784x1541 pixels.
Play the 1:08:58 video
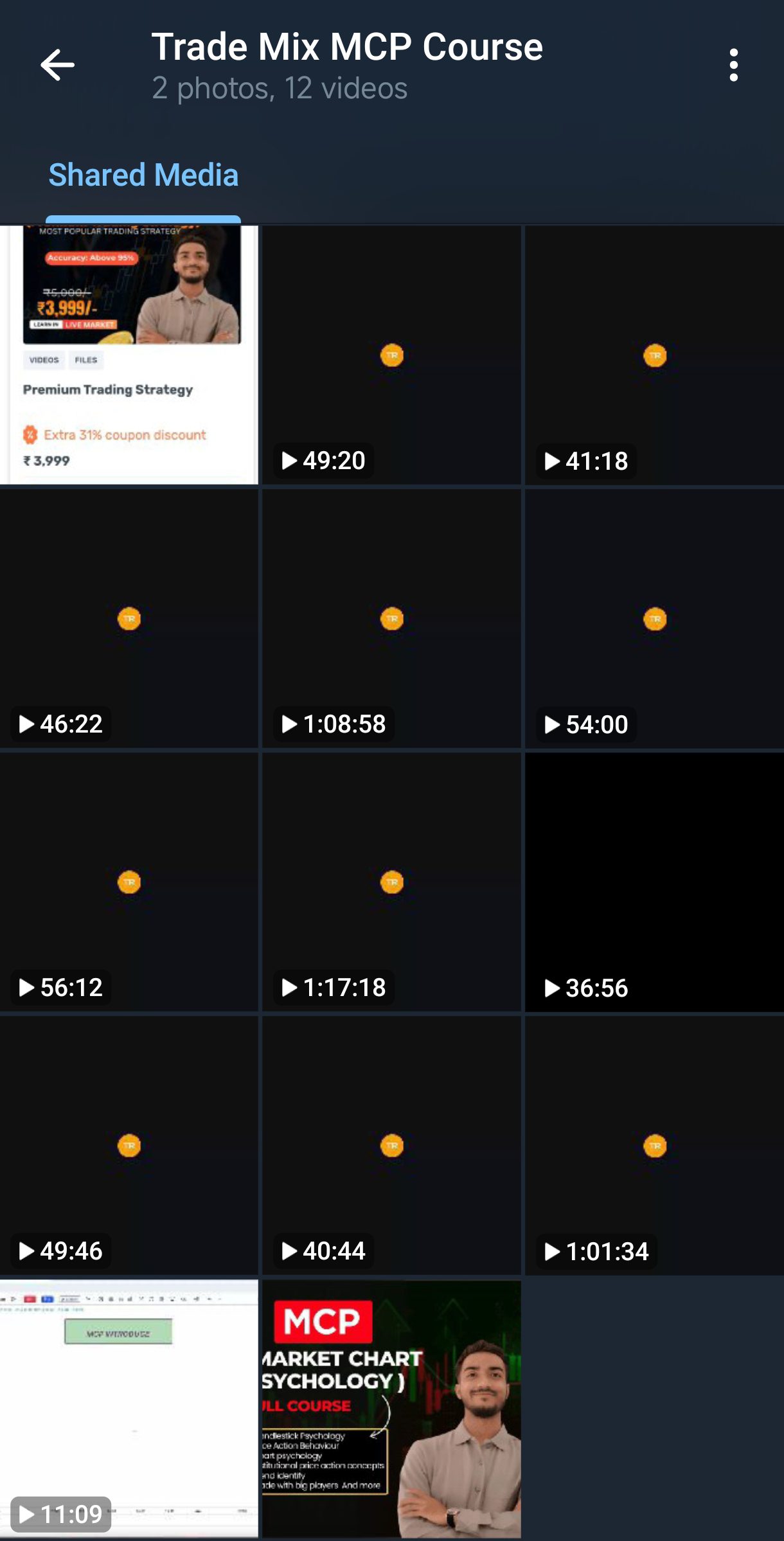391,618
